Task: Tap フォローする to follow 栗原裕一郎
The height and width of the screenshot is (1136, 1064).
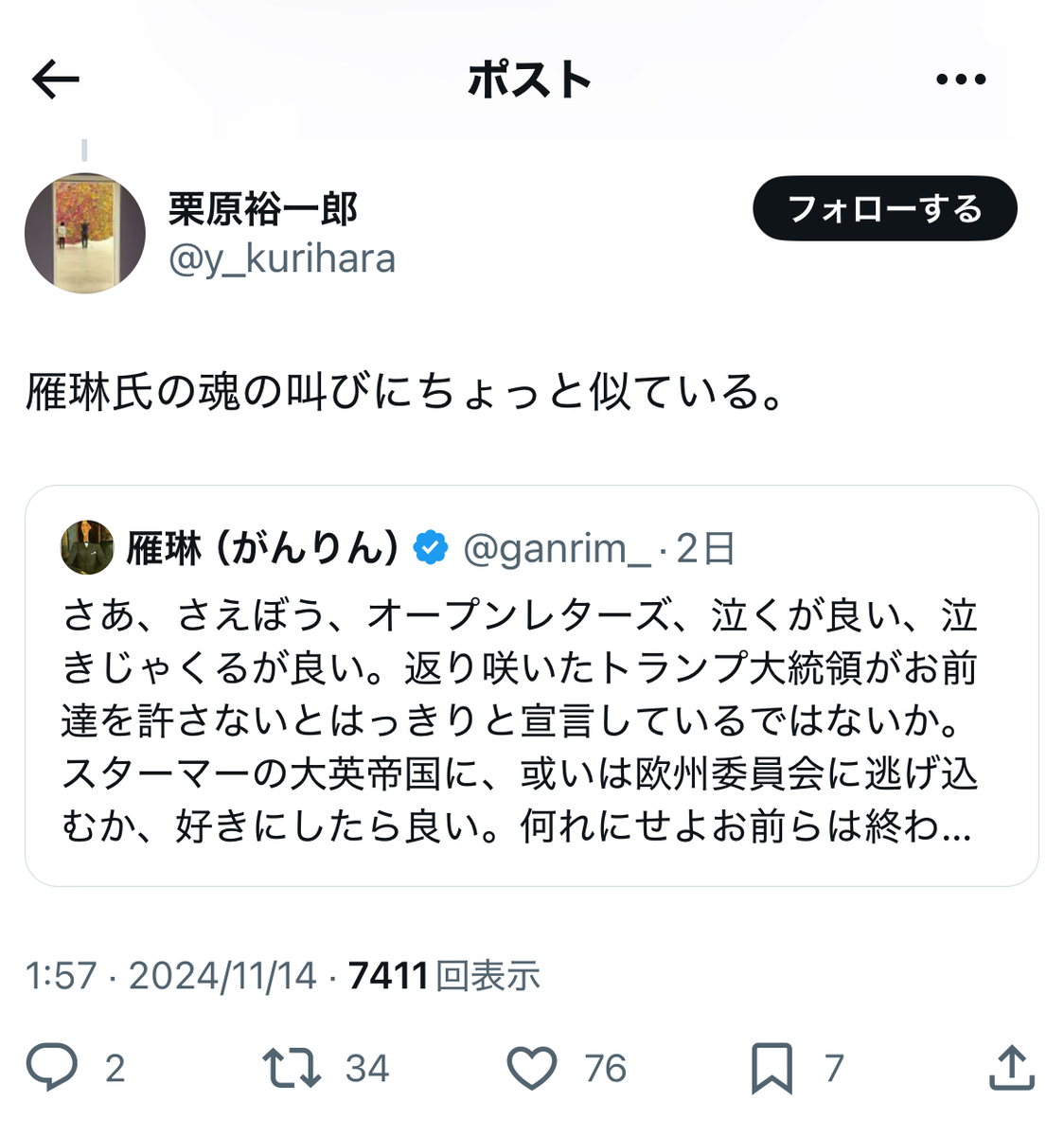Action: click(x=884, y=208)
